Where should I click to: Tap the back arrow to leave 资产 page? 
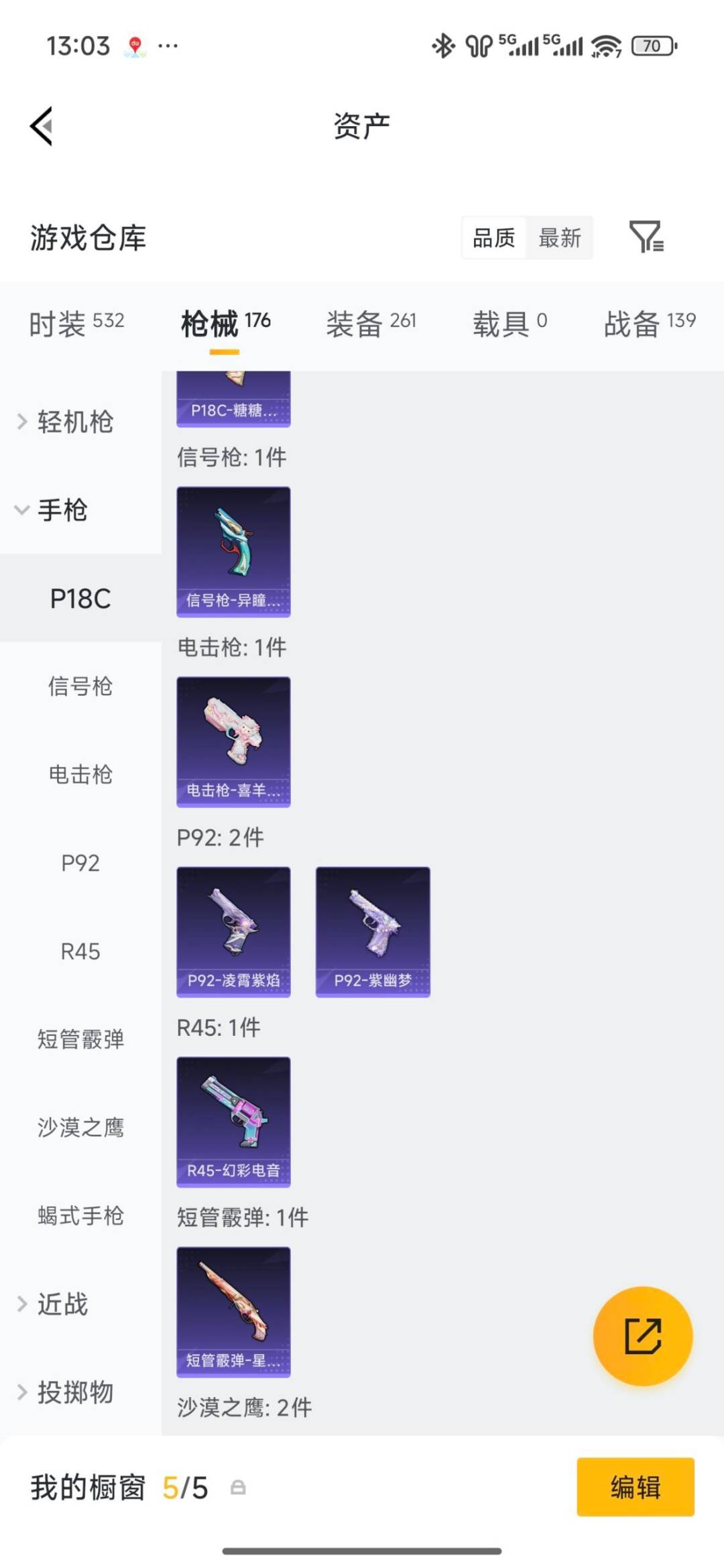pyautogui.click(x=40, y=126)
